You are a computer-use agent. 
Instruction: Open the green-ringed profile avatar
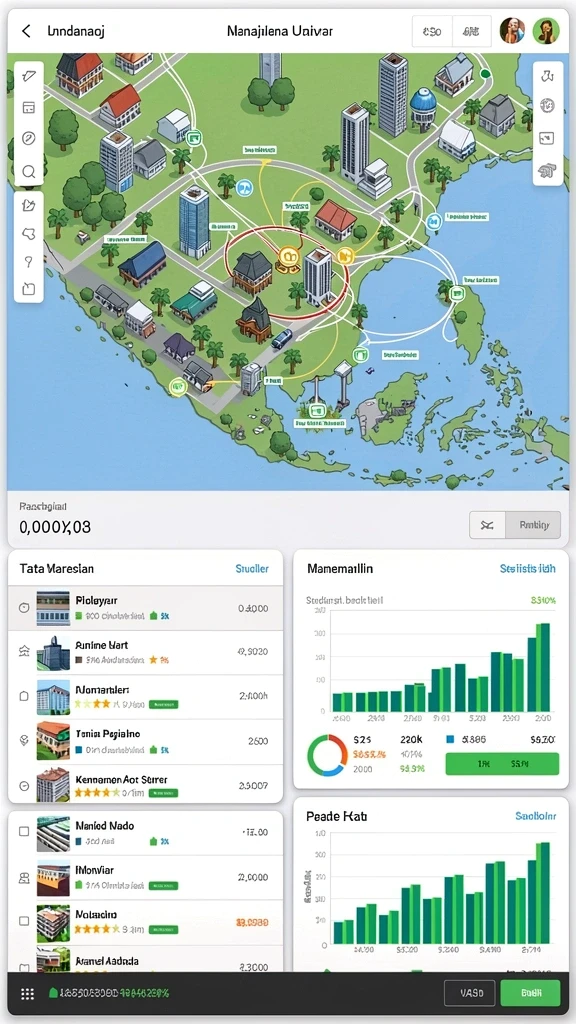(545, 31)
